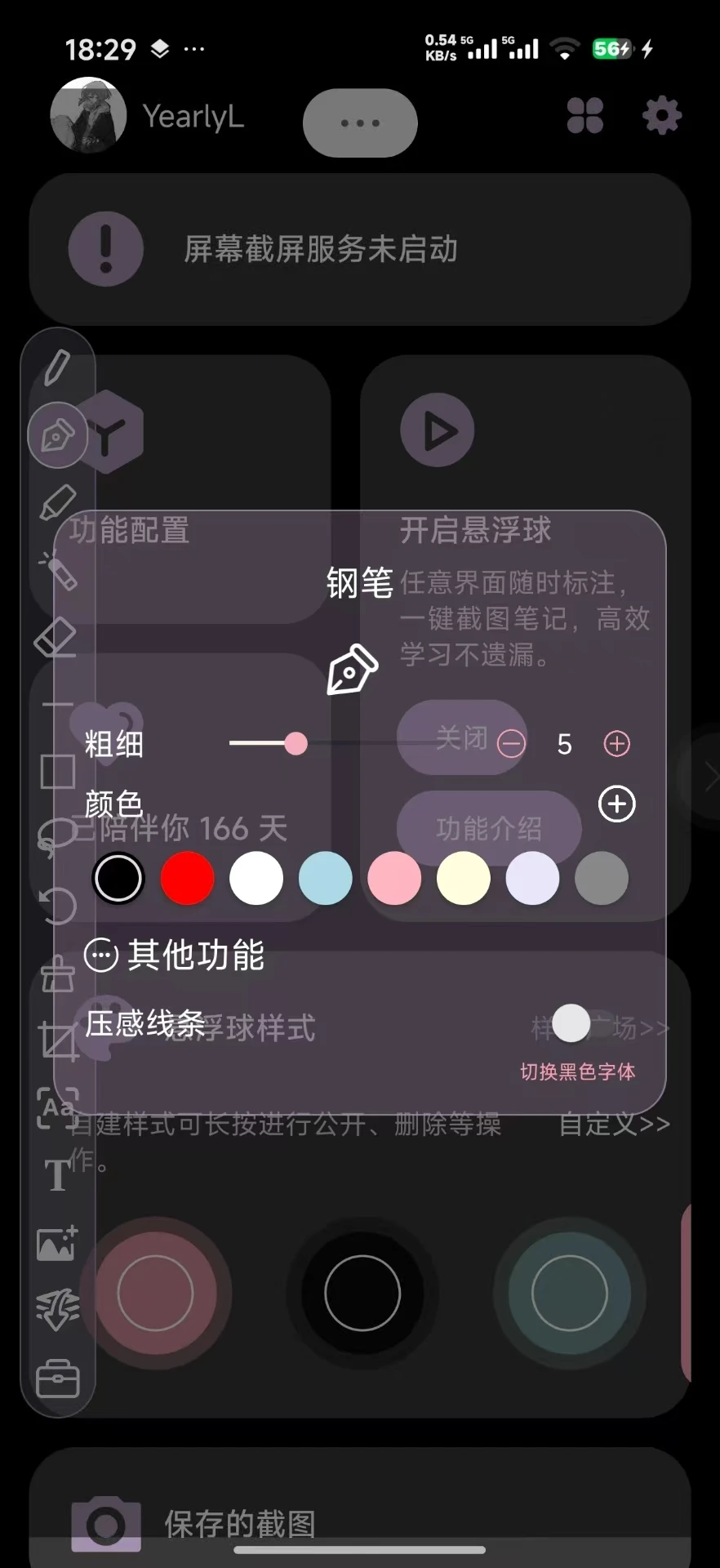
Task: Choose the pink color swatch
Action: tap(394, 879)
